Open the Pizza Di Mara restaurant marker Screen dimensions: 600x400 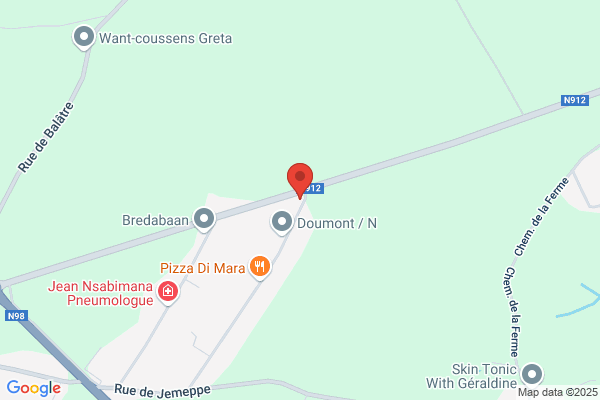coord(260,267)
